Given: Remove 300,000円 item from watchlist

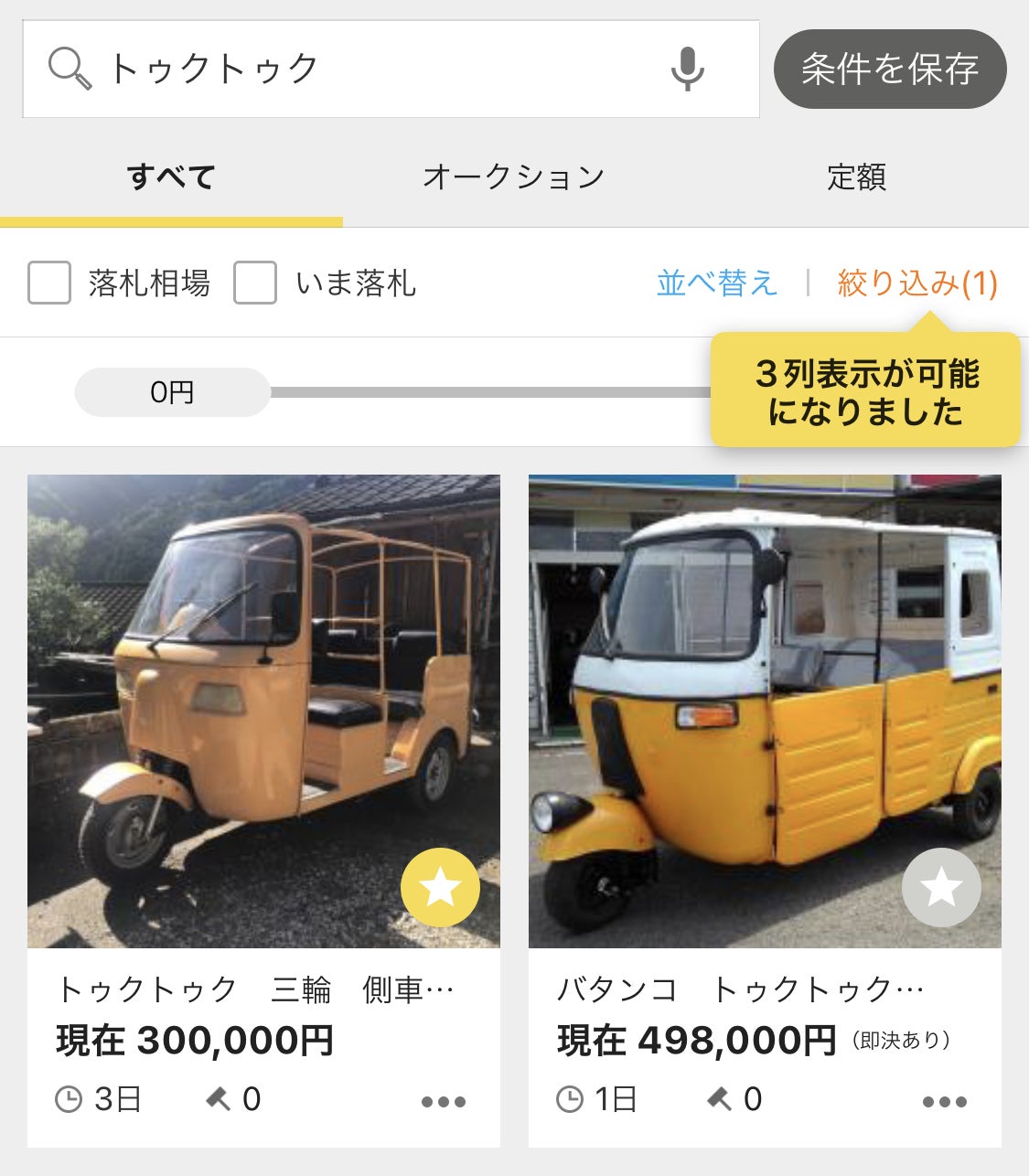Looking at the screenshot, I should click(440, 887).
